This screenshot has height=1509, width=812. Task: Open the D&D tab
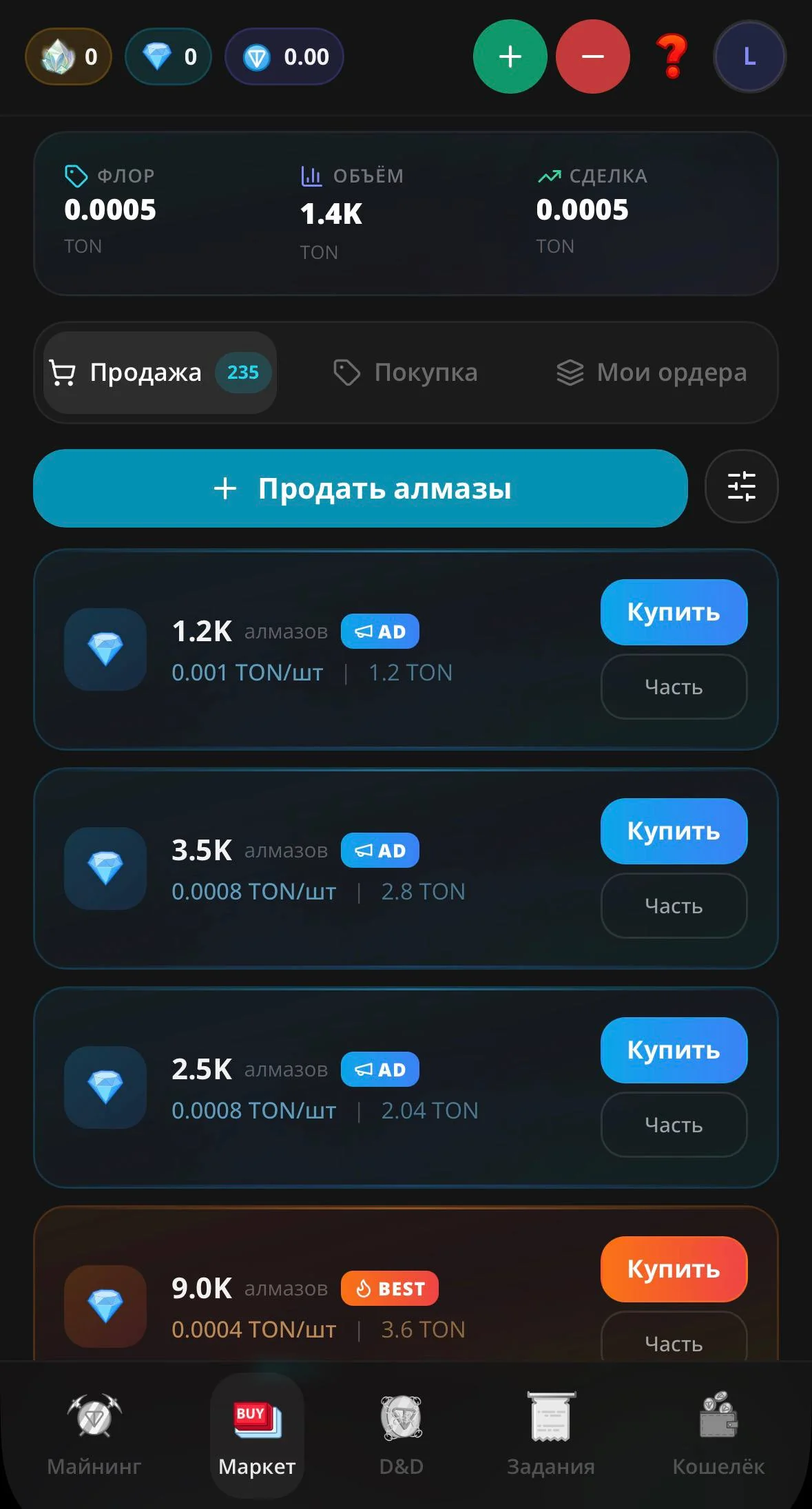click(402, 1435)
